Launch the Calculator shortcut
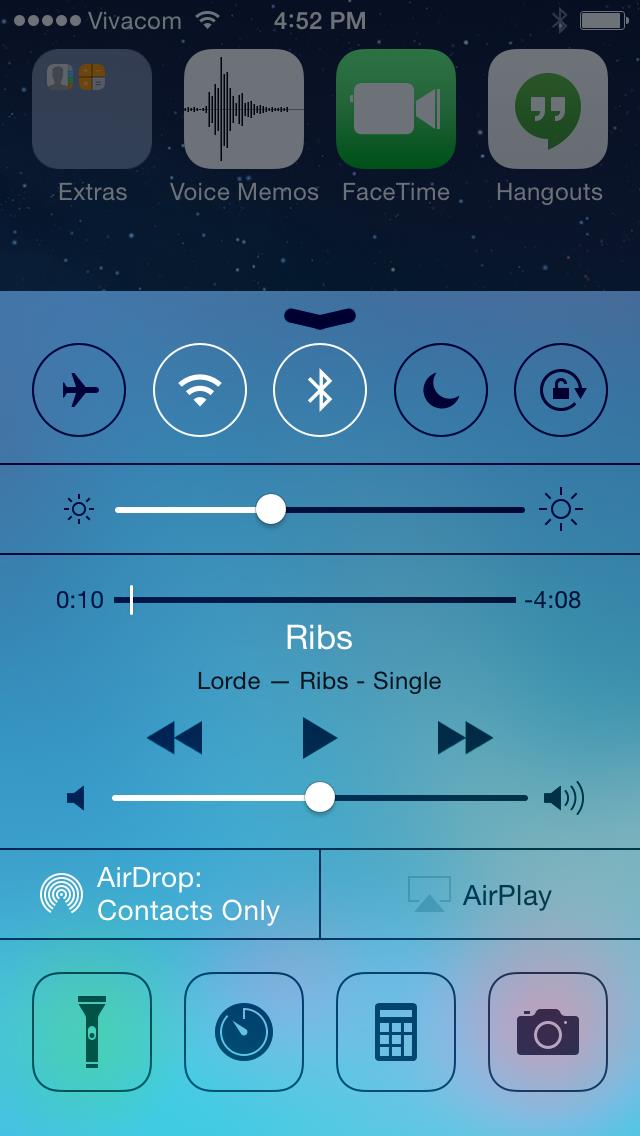 click(396, 1032)
